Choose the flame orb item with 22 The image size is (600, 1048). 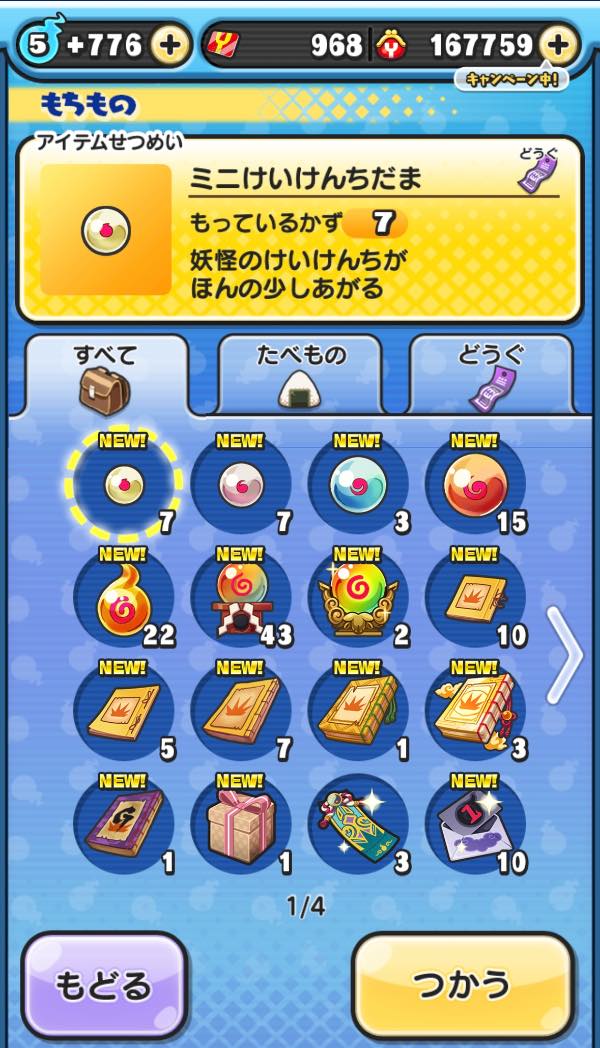[122, 598]
